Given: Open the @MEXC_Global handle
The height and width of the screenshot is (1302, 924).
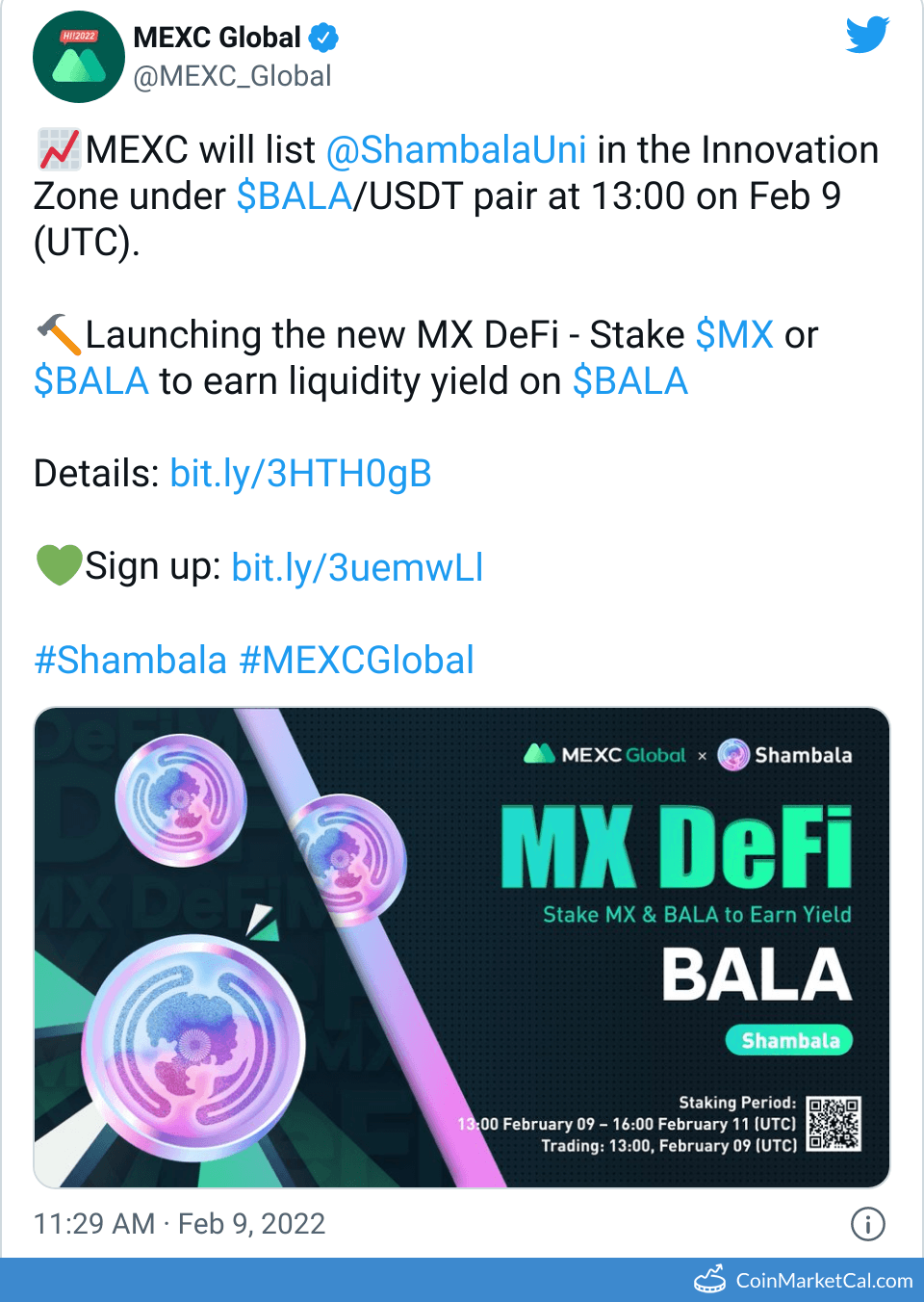Looking at the screenshot, I should click(232, 76).
